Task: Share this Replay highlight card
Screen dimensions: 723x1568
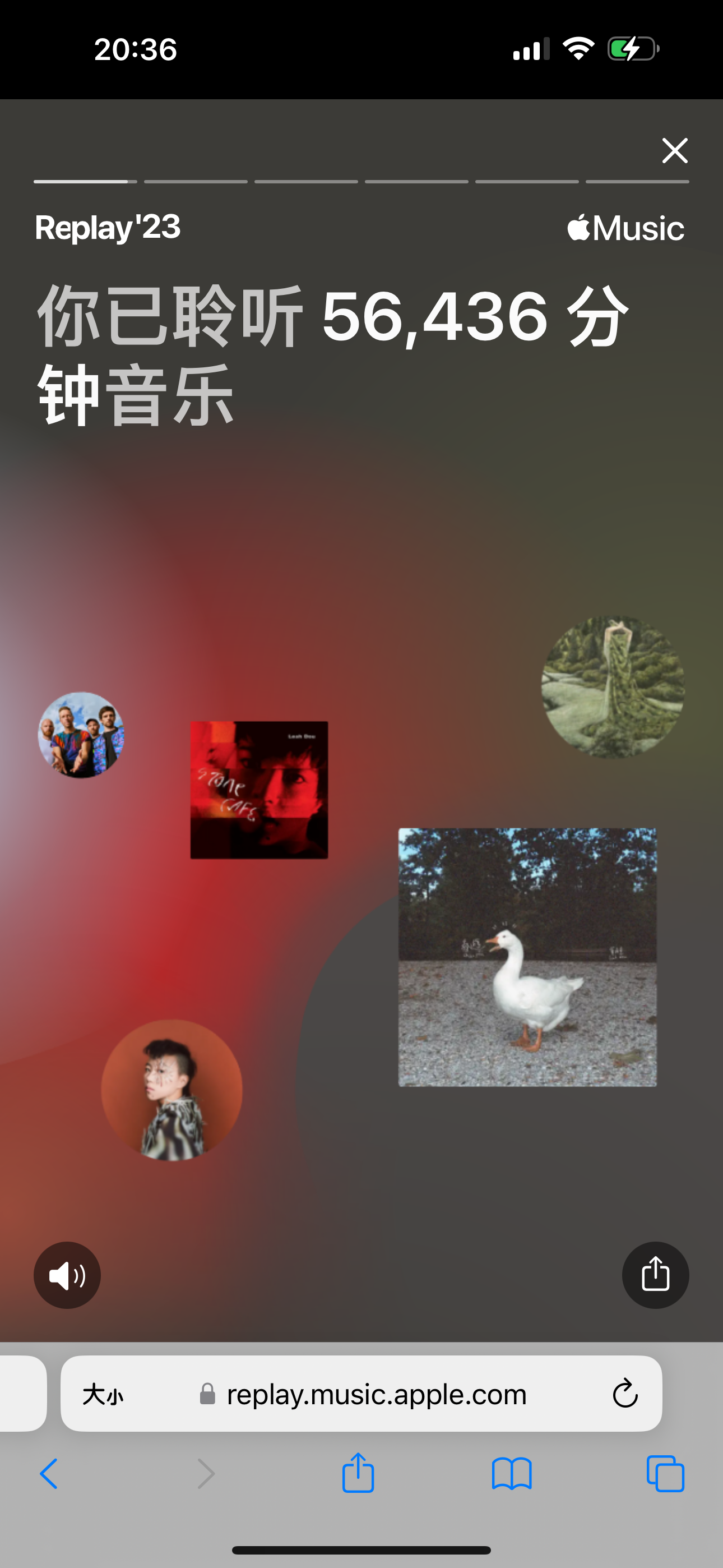Action: point(655,1275)
